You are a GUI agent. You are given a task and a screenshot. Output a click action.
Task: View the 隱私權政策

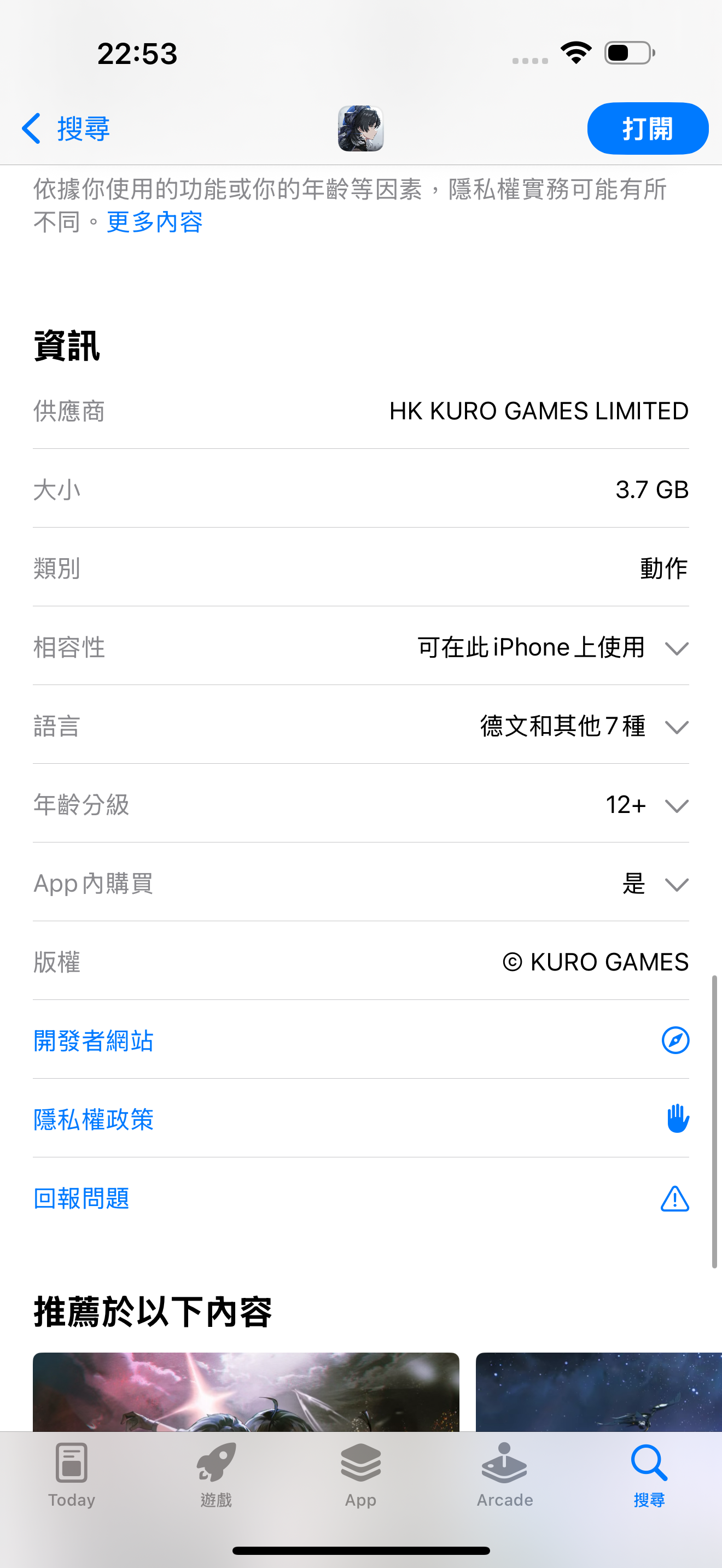93,1119
